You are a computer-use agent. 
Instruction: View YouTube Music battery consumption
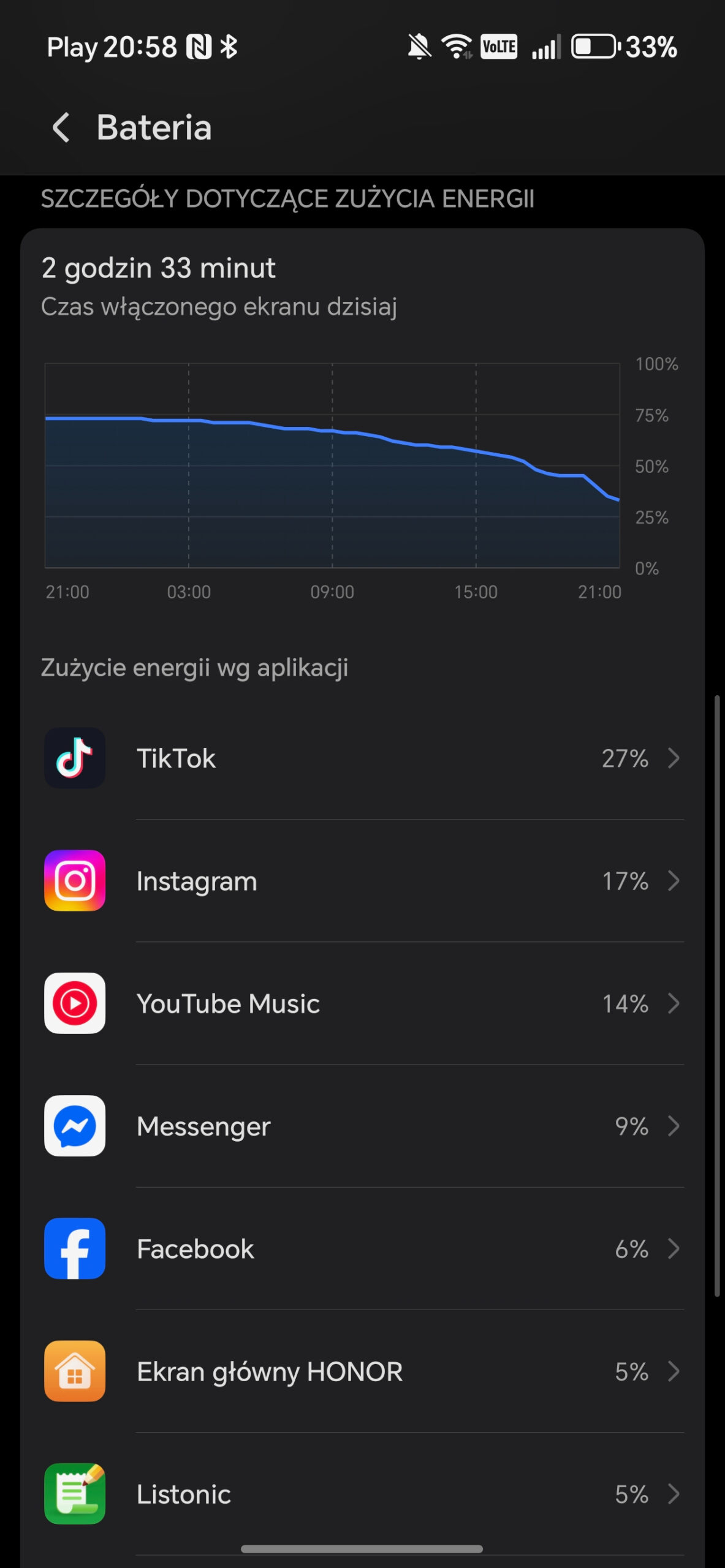tap(363, 1003)
